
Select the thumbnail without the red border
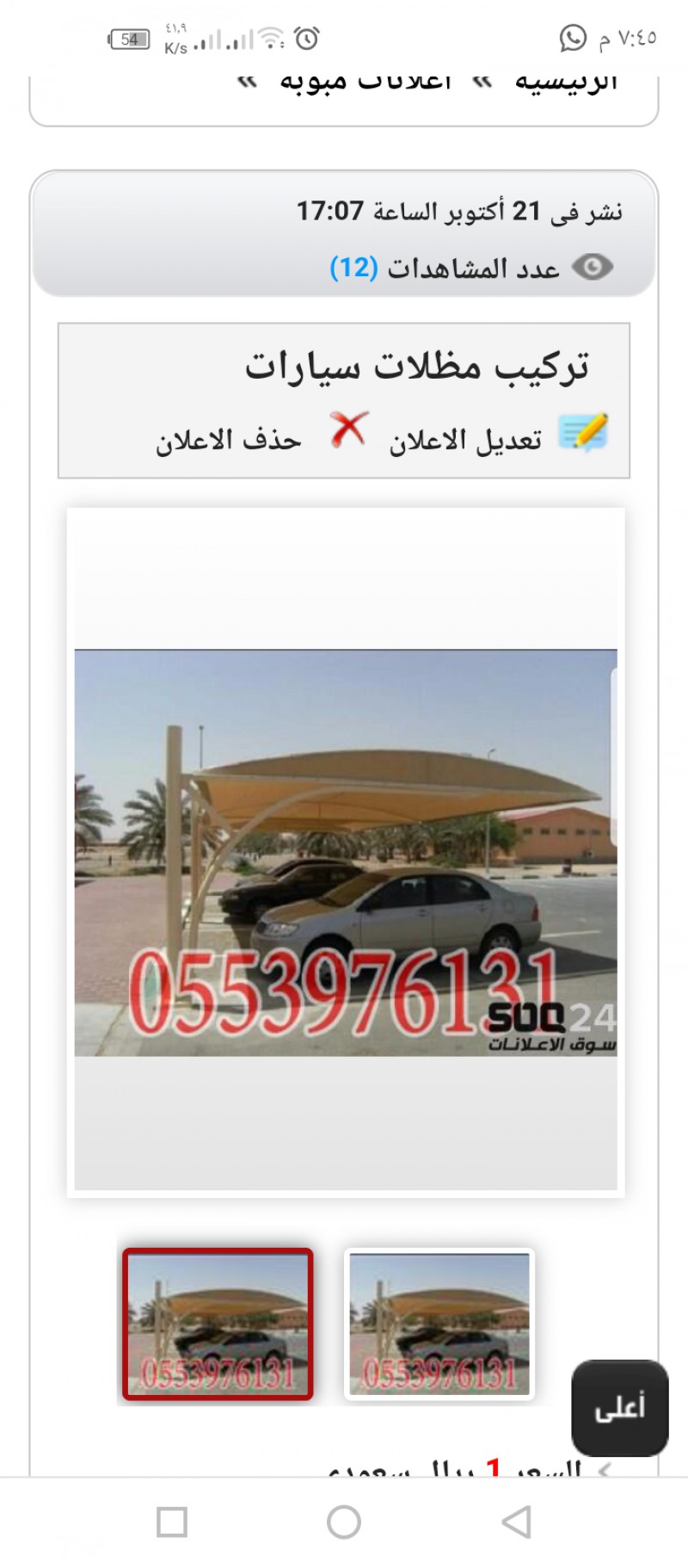click(x=439, y=1324)
